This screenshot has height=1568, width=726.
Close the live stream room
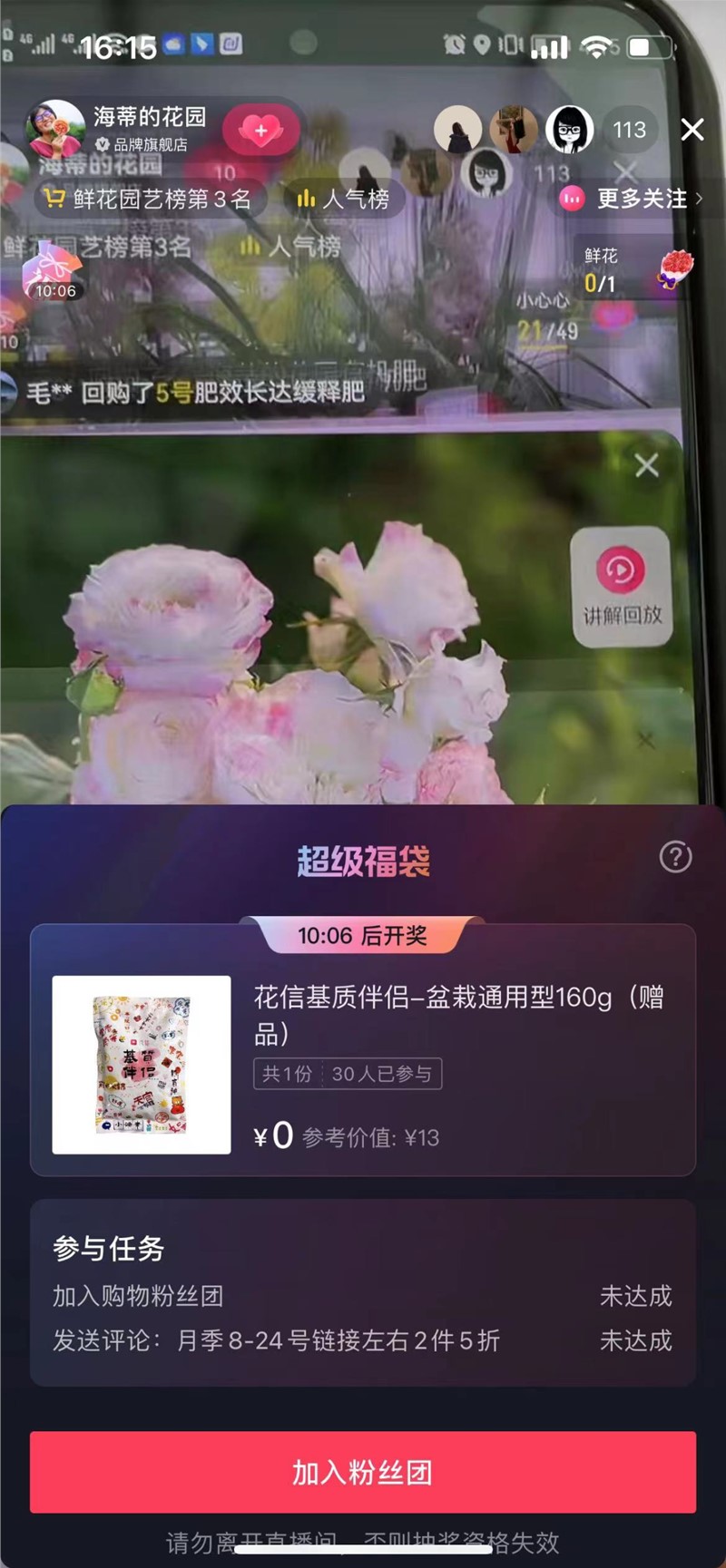click(692, 131)
